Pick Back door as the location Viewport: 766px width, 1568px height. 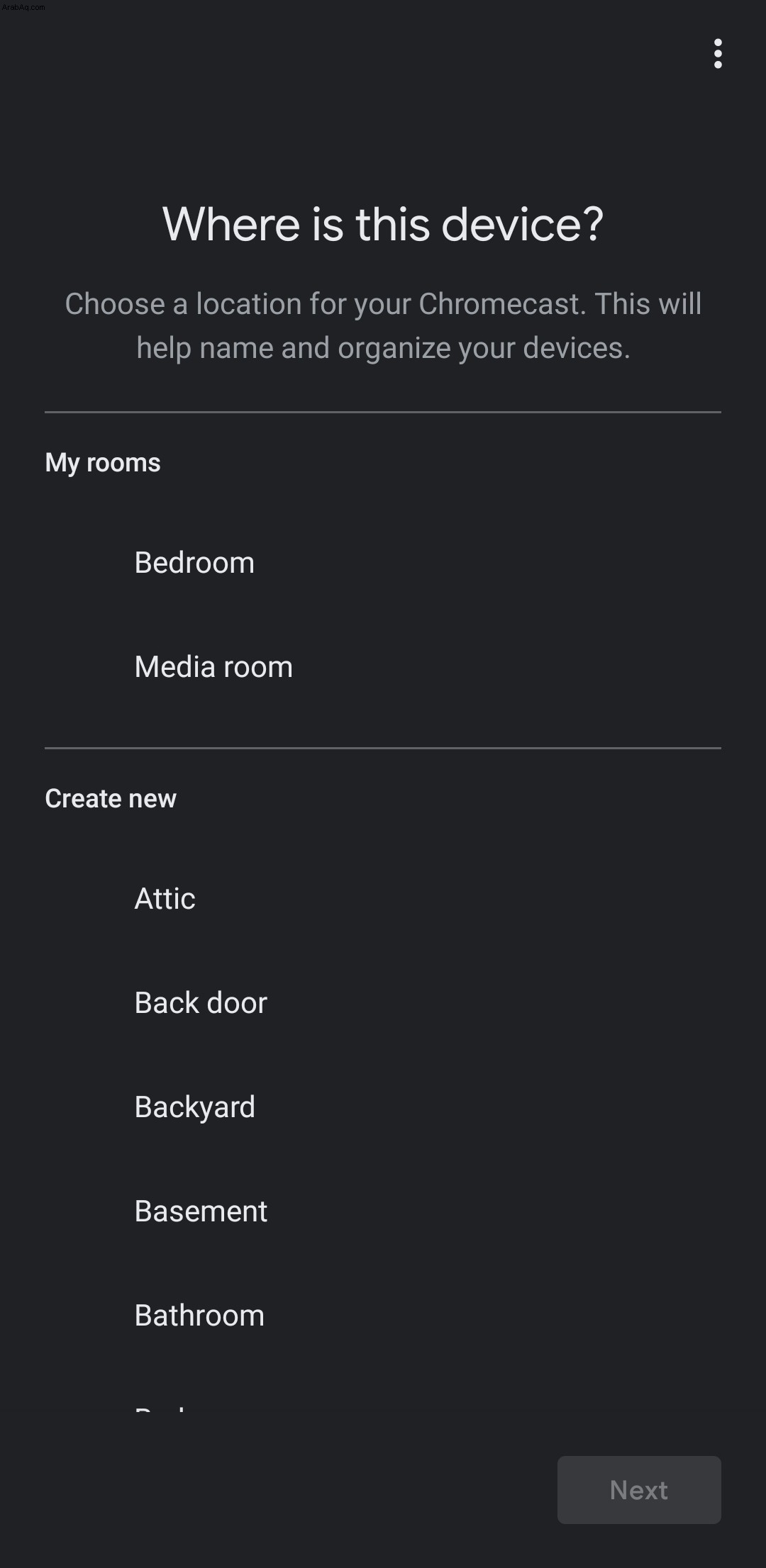tap(383, 1003)
